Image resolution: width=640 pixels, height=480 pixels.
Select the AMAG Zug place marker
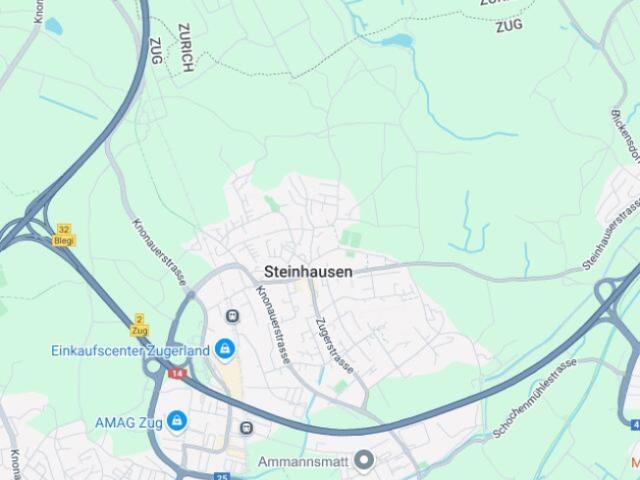coord(177,420)
